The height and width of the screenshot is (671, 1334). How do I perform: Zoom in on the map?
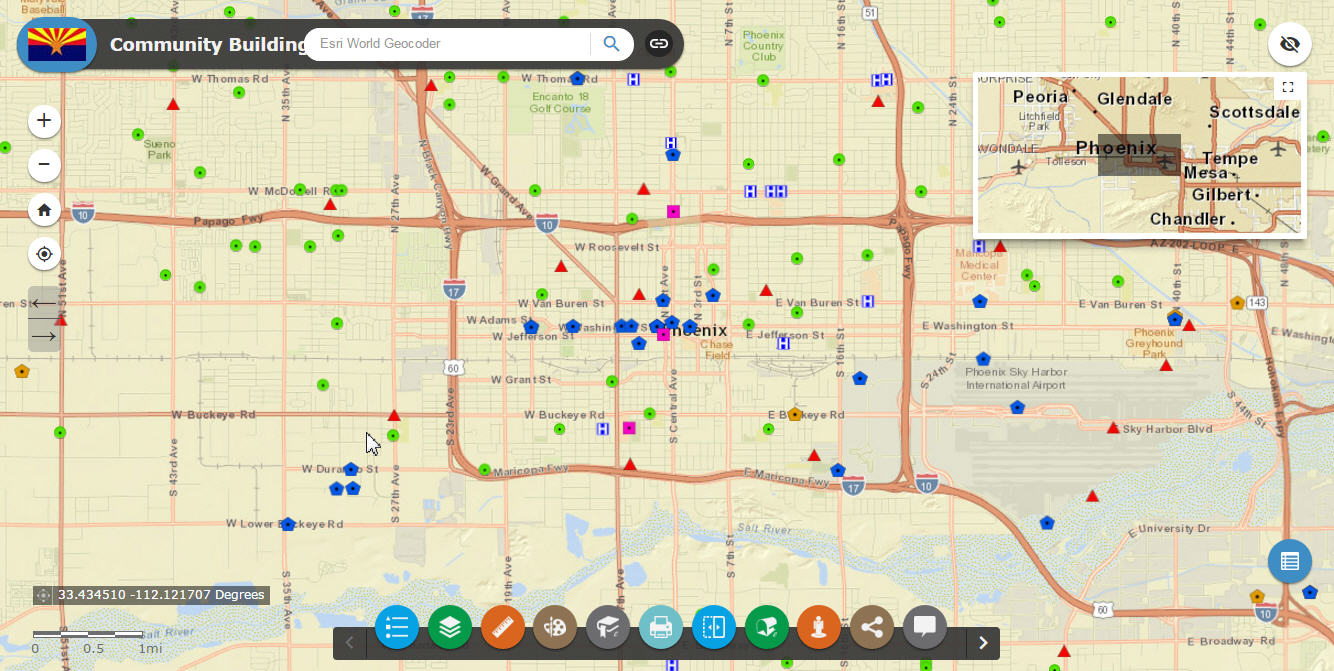[x=44, y=121]
